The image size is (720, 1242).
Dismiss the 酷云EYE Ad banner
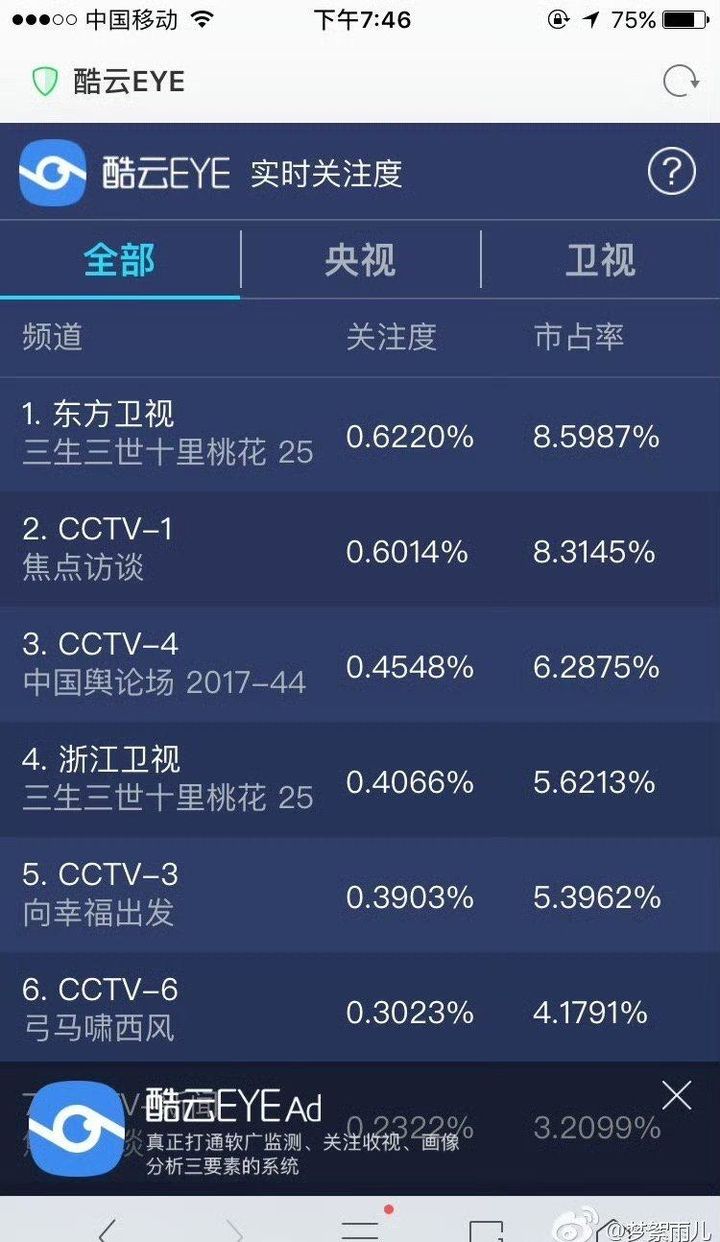tap(677, 1096)
